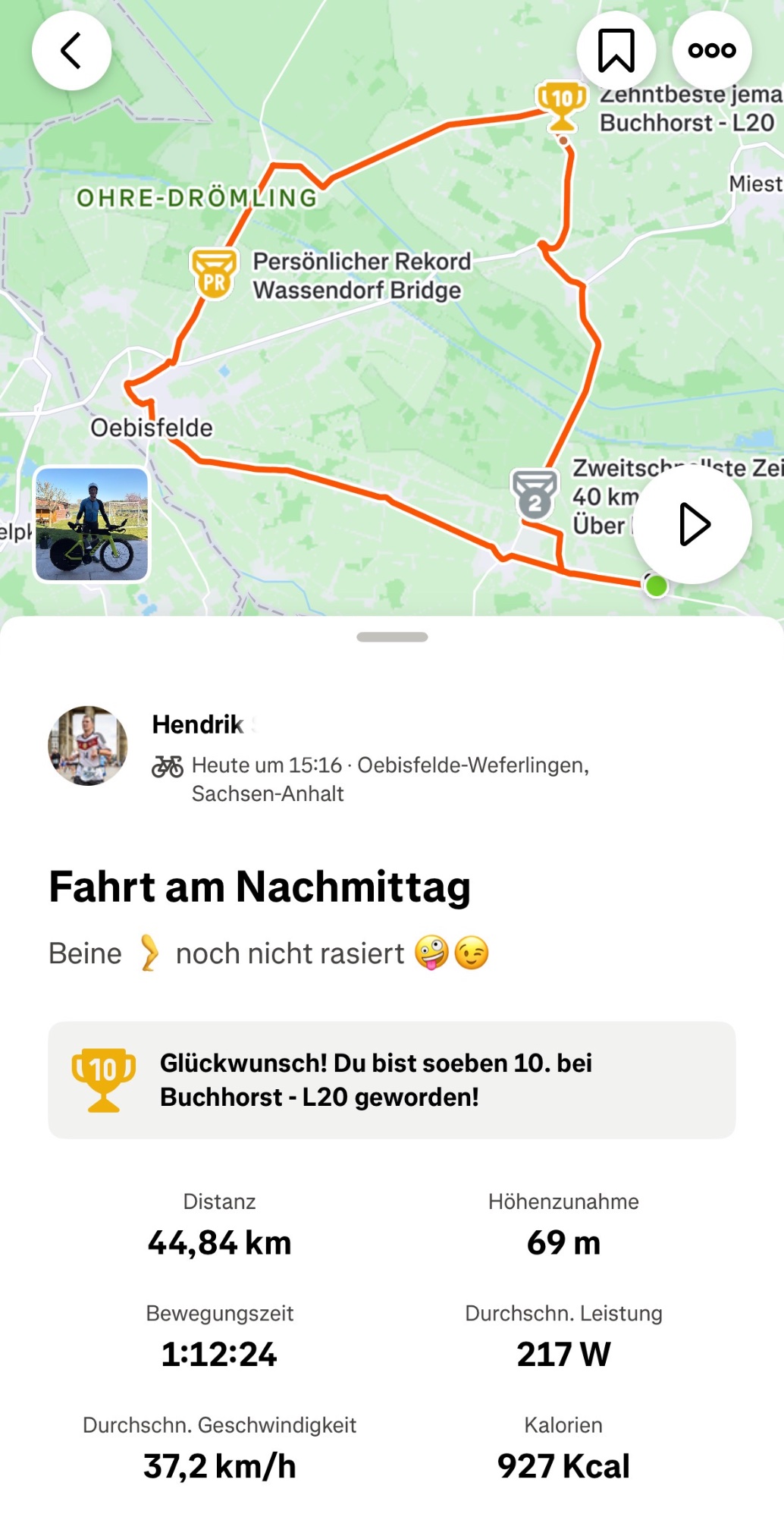The width and height of the screenshot is (784, 1517).
Task: Tap the number 10 trophy marker on the map
Action: point(562,105)
